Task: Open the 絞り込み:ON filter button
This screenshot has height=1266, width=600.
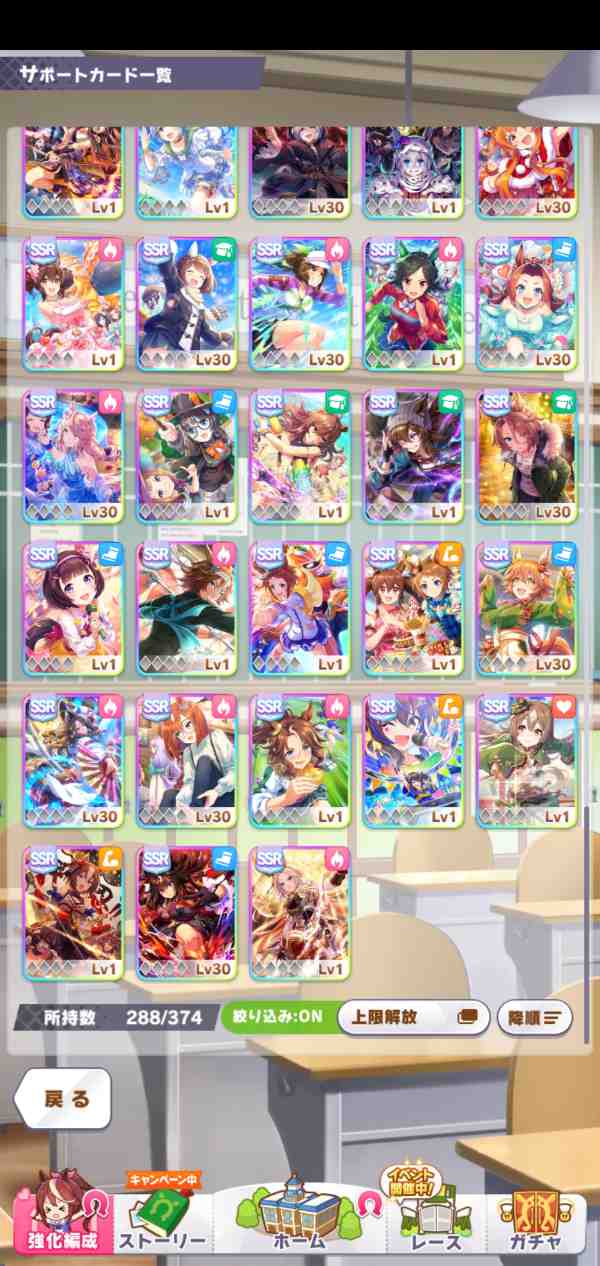Action: [x=272, y=1017]
